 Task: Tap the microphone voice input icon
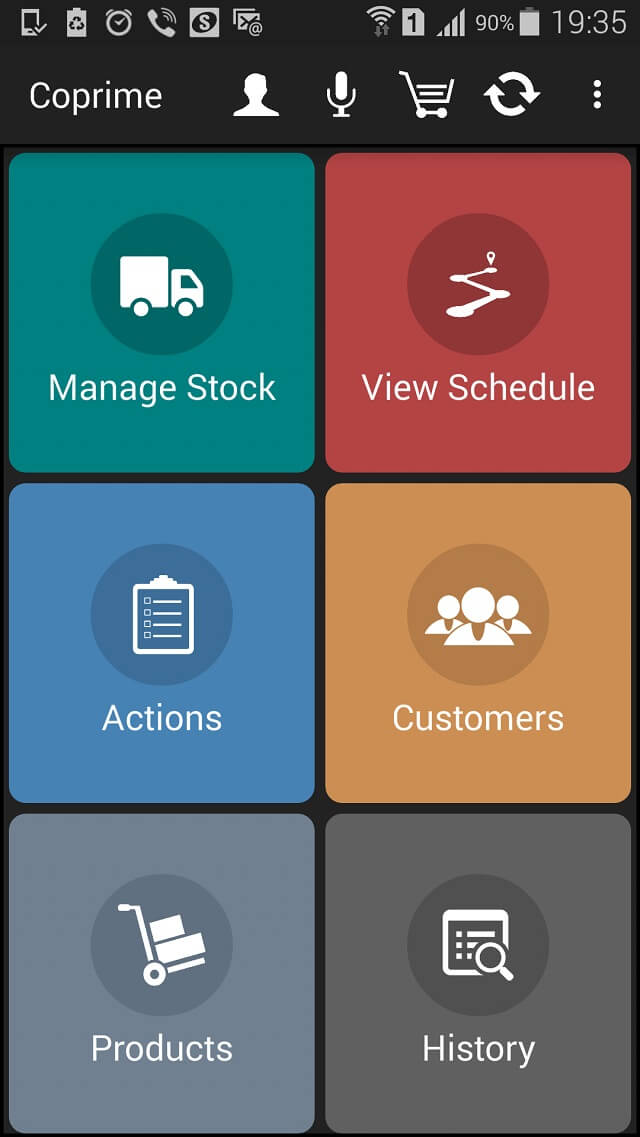340,95
